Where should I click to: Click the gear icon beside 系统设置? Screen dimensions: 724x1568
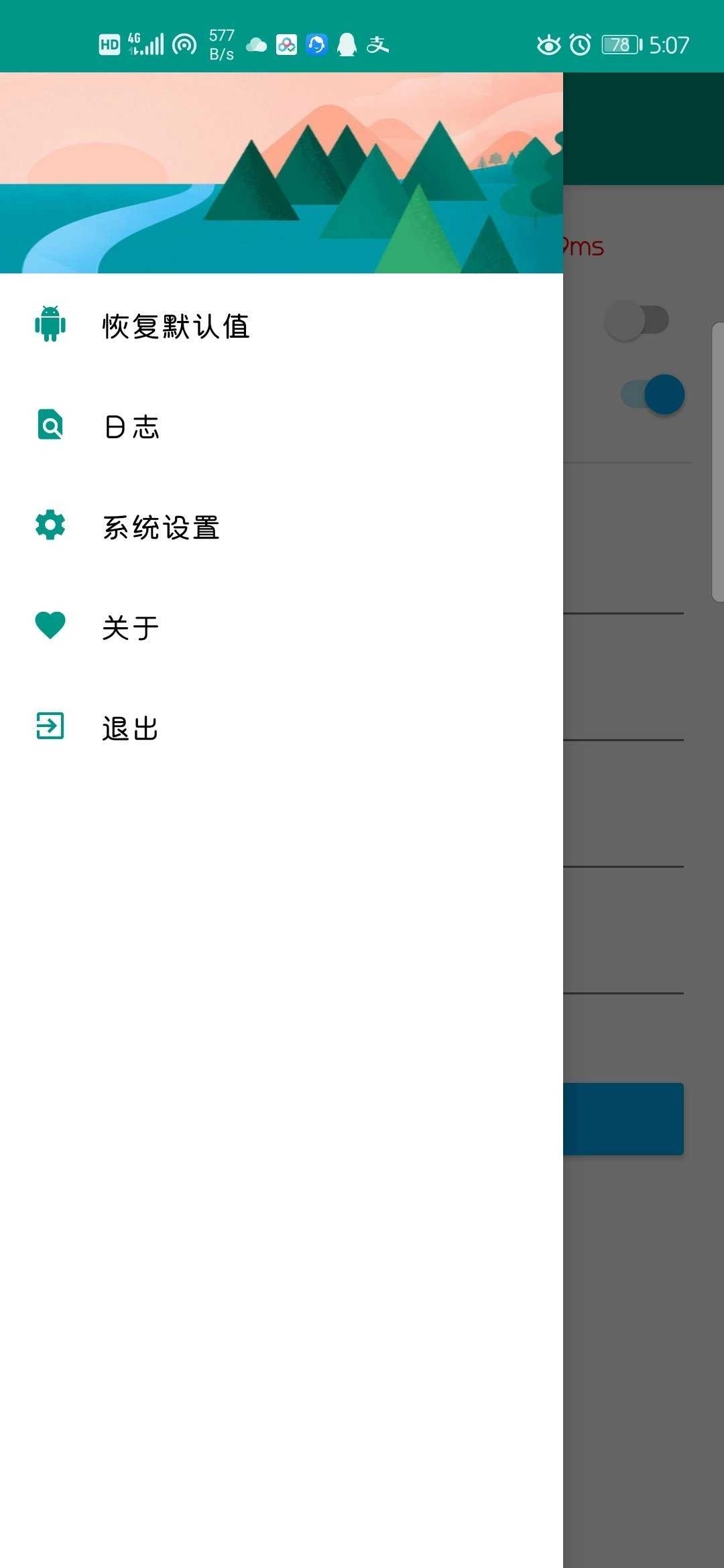50,527
